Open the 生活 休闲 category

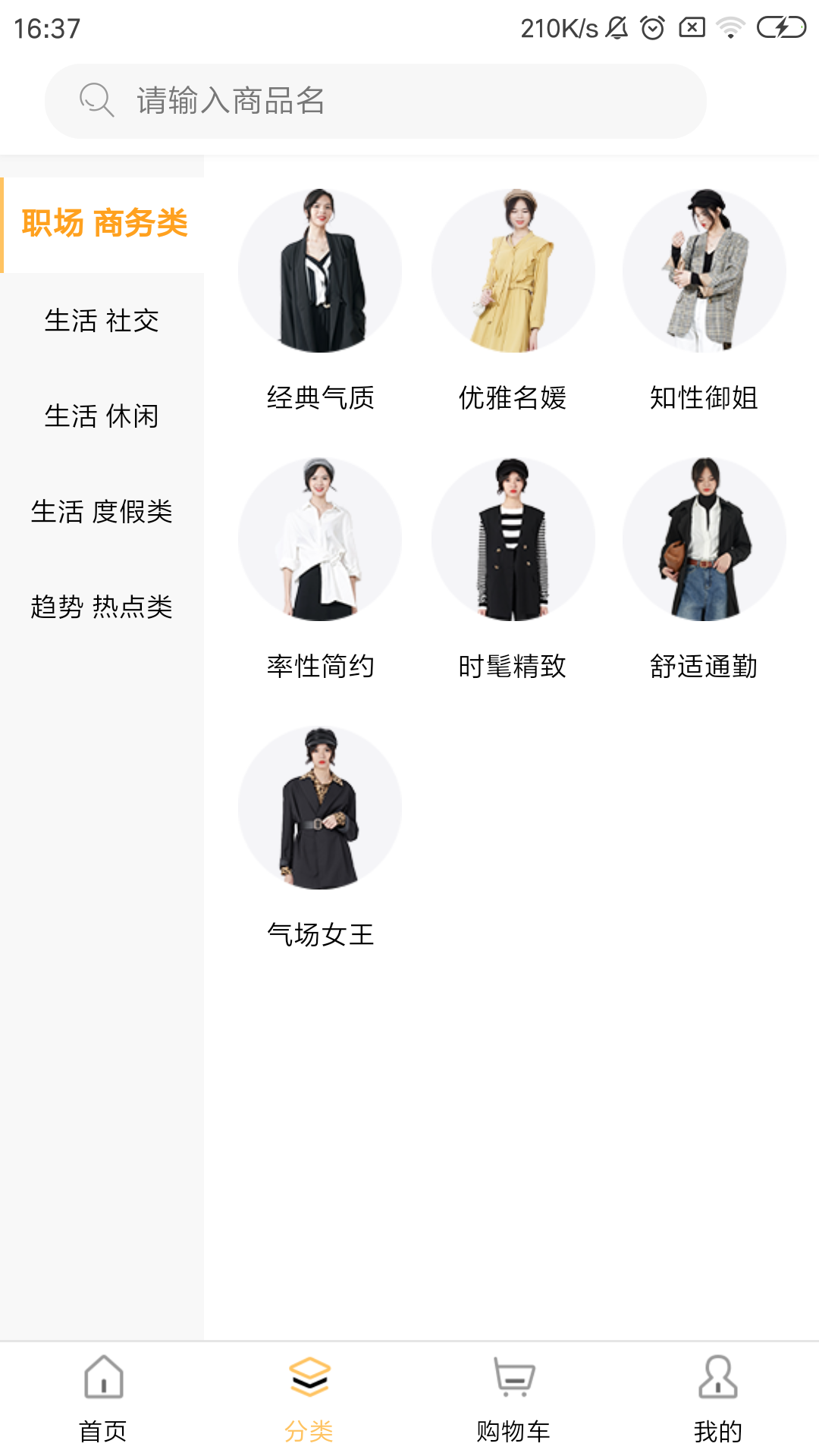click(x=102, y=416)
